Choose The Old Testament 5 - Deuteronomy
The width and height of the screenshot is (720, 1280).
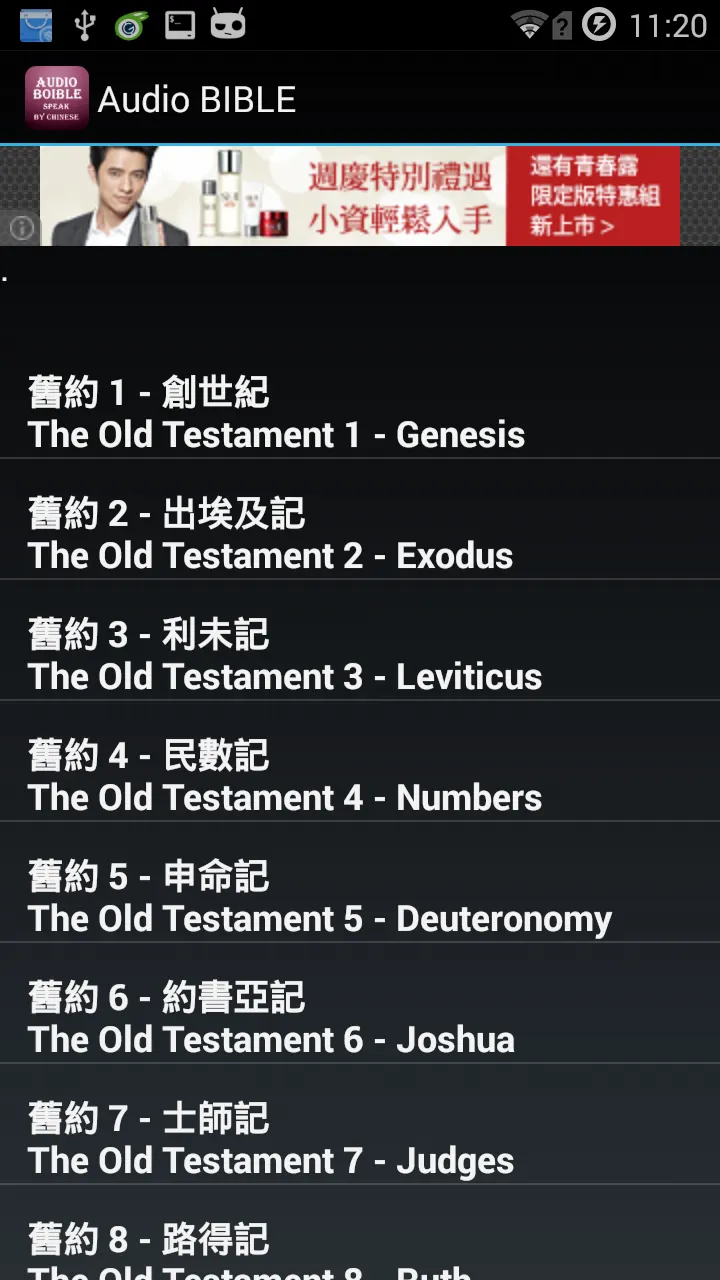(360, 882)
